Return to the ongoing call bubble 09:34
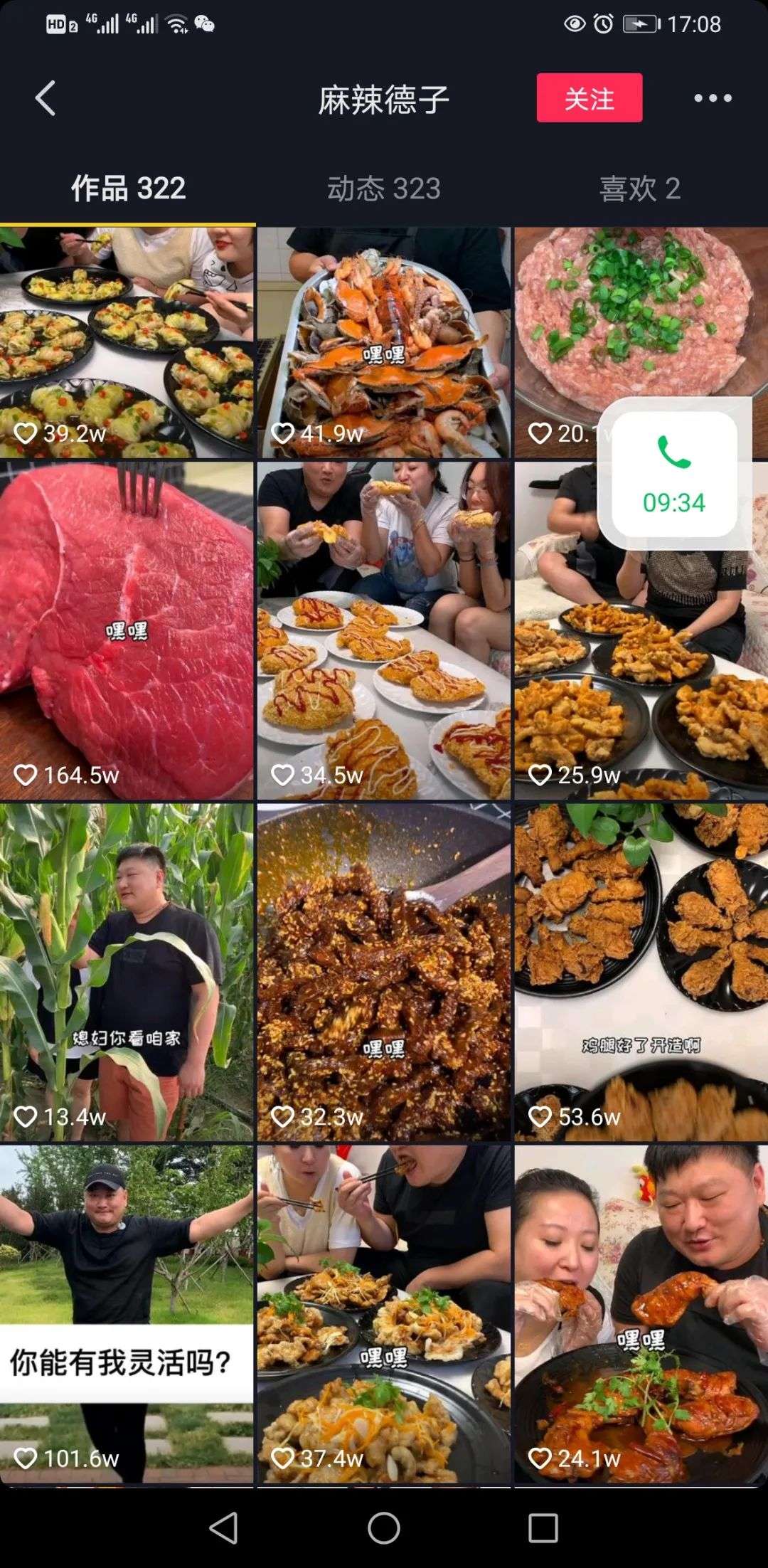This screenshot has height=1568, width=768. [x=674, y=474]
